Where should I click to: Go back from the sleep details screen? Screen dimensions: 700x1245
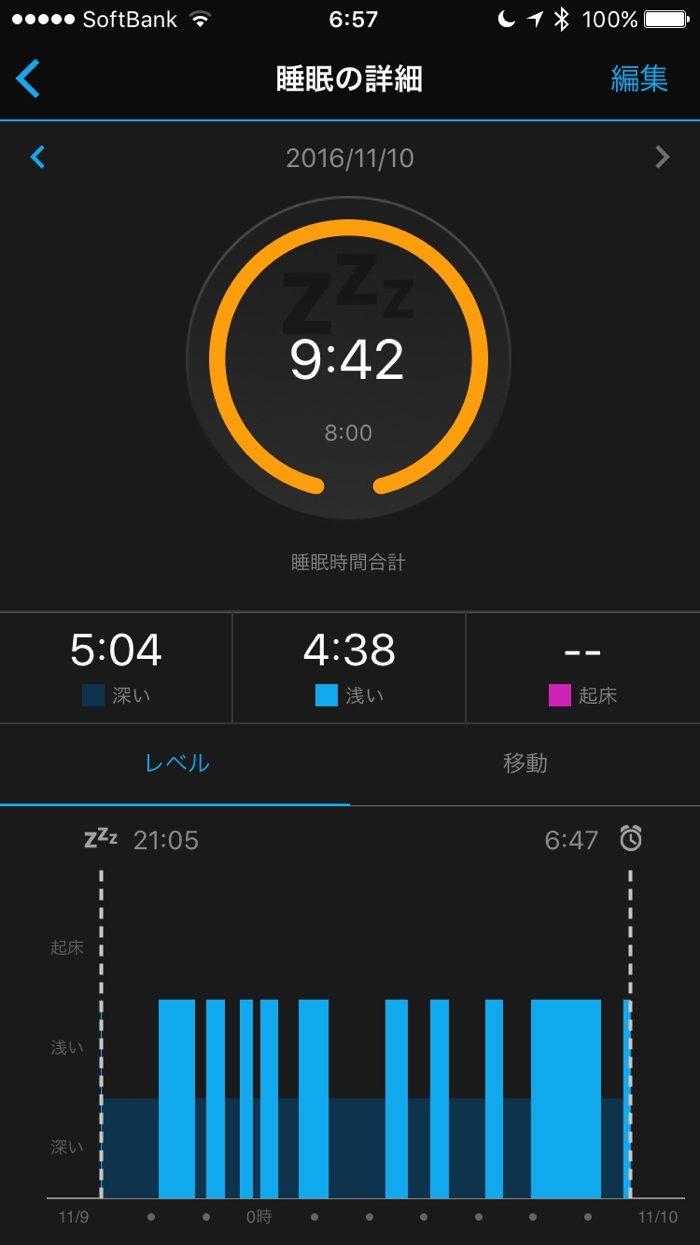point(28,78)
